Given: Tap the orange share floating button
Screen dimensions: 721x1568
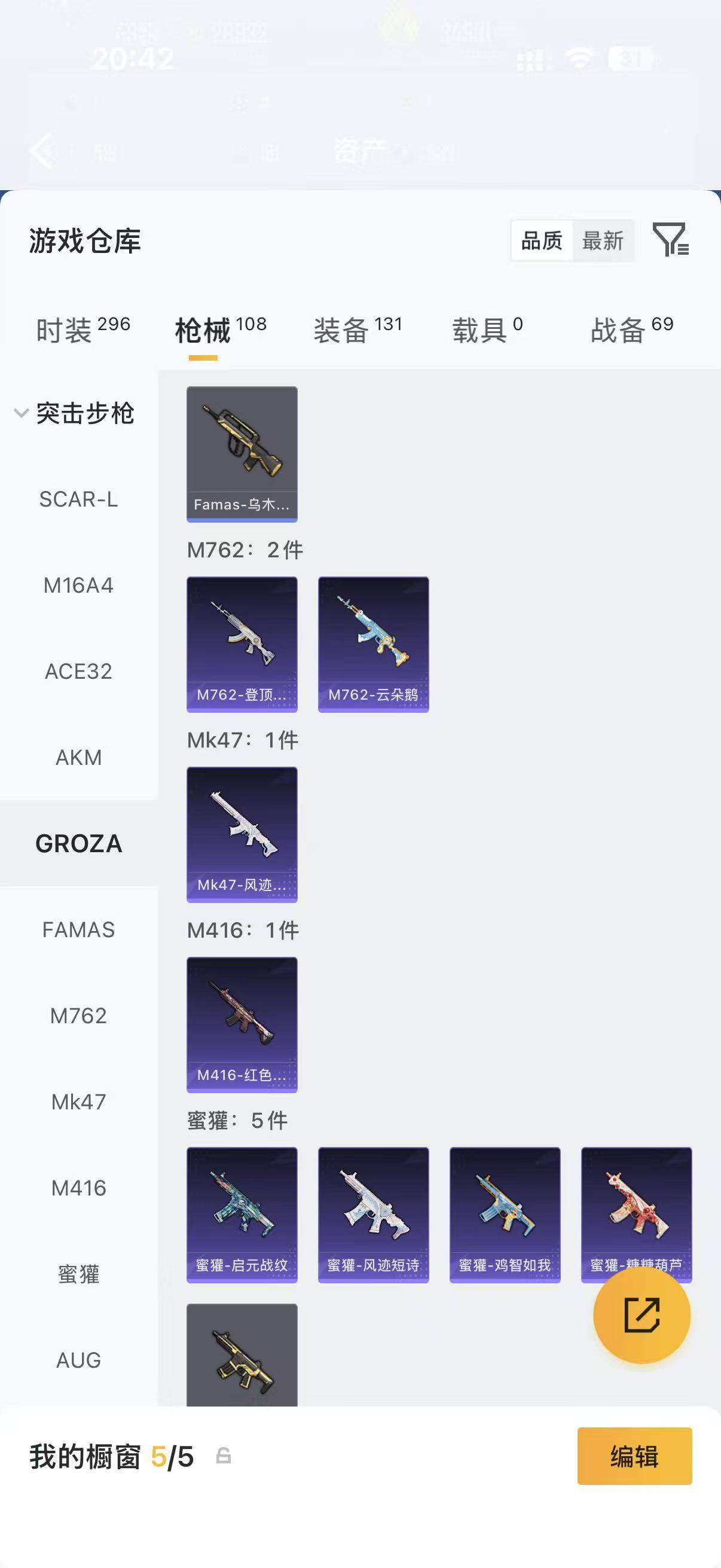Looking at the screenshot, I should (x=642, y=1315).
